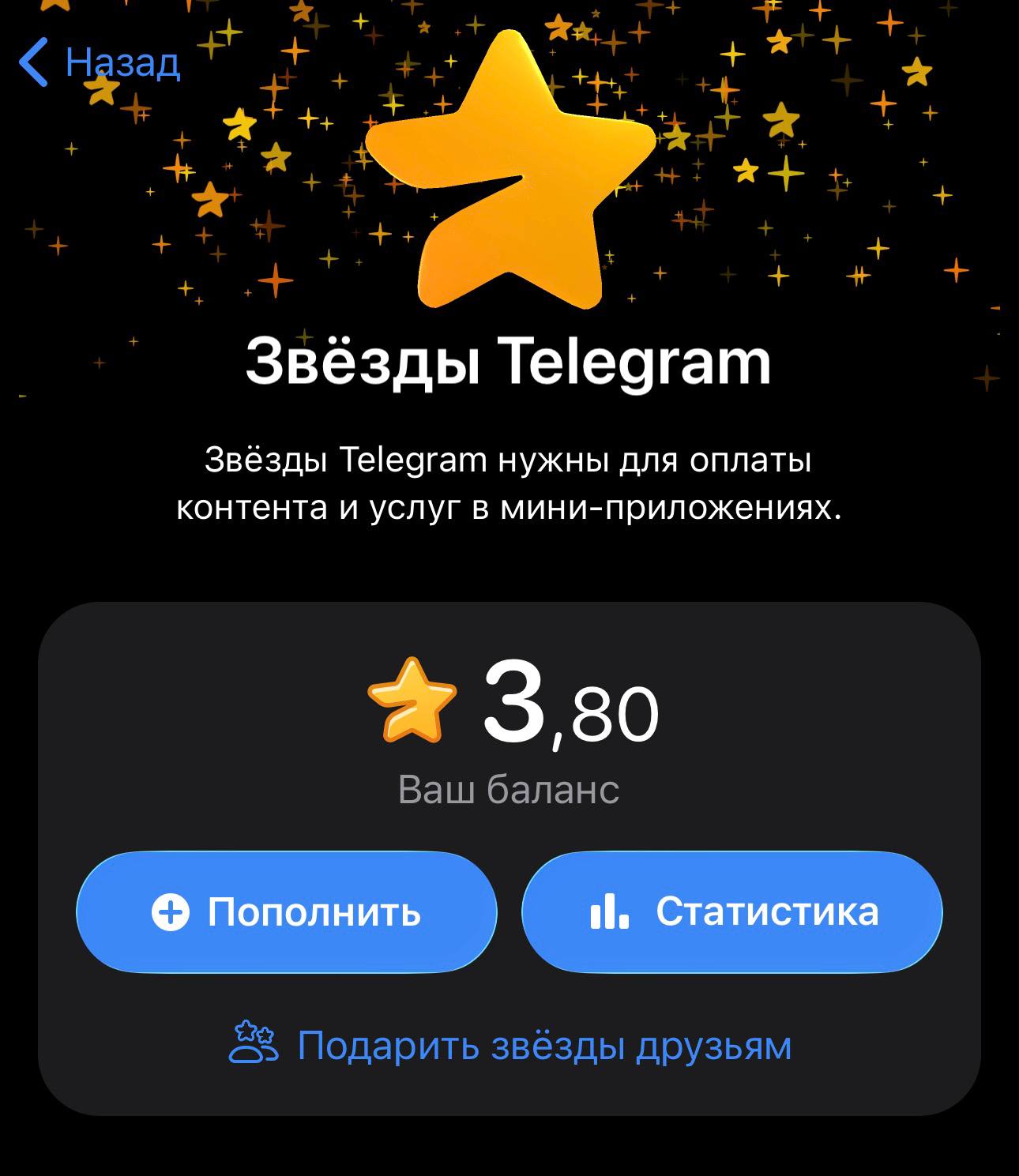This screenshot has height=1176, width=1019.
Task: Click the description text about mini-apps
Action: point(509,482)
